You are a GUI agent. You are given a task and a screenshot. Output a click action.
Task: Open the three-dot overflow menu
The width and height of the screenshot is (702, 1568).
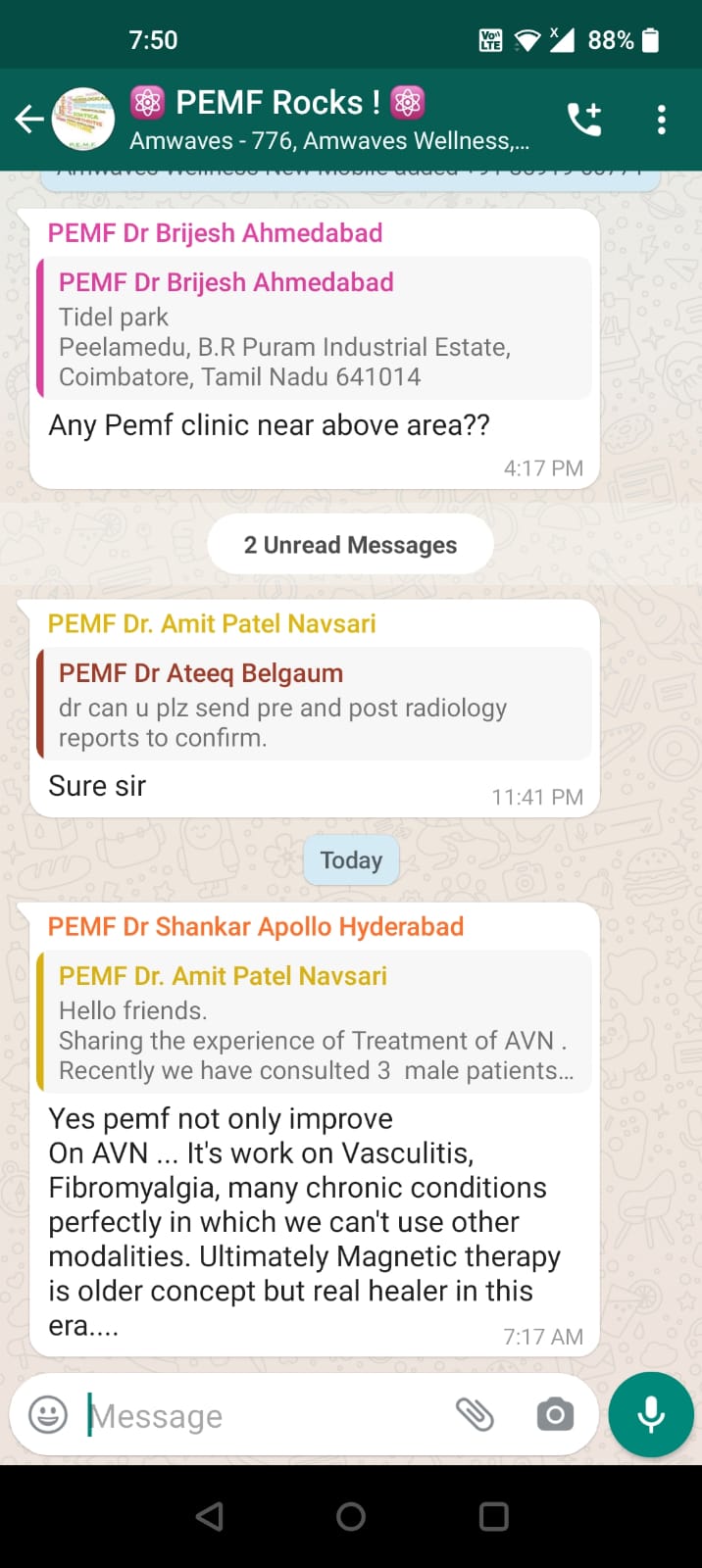coord(662,120)
